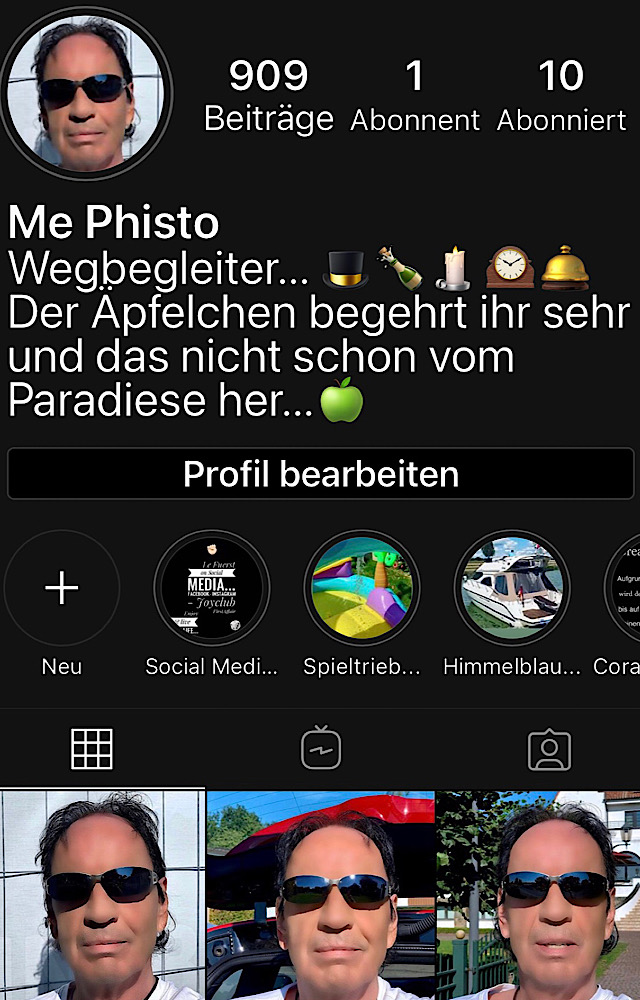Image resolution: width=640 pixels, height=1000 pixels.
Task: Open the post with red umbrella
Action: (x=320, y=895)
